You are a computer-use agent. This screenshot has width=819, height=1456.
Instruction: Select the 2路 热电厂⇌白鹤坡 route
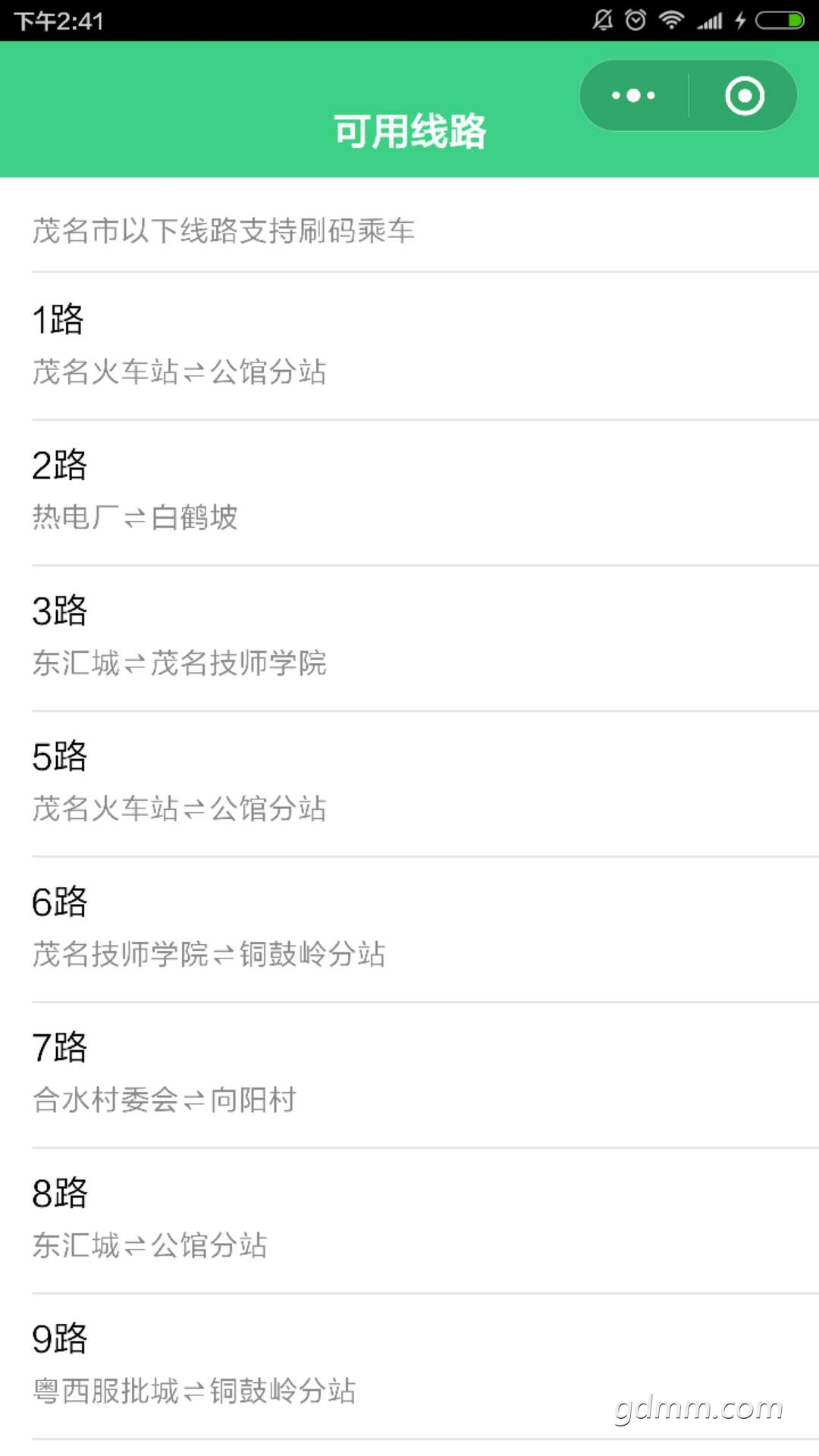(409, 491)
